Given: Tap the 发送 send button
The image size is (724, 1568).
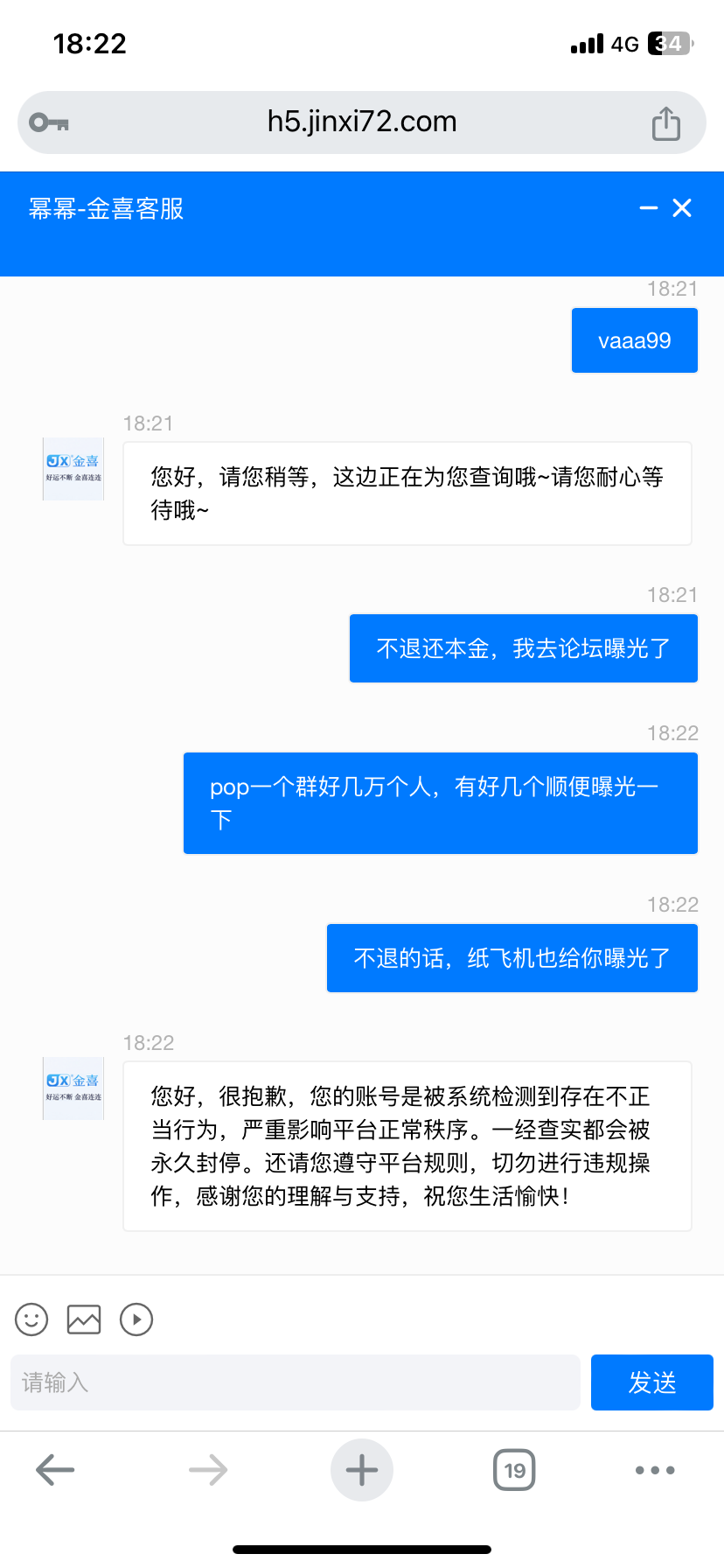Looking at the screenshot, I should click(x=652, y=1382).
